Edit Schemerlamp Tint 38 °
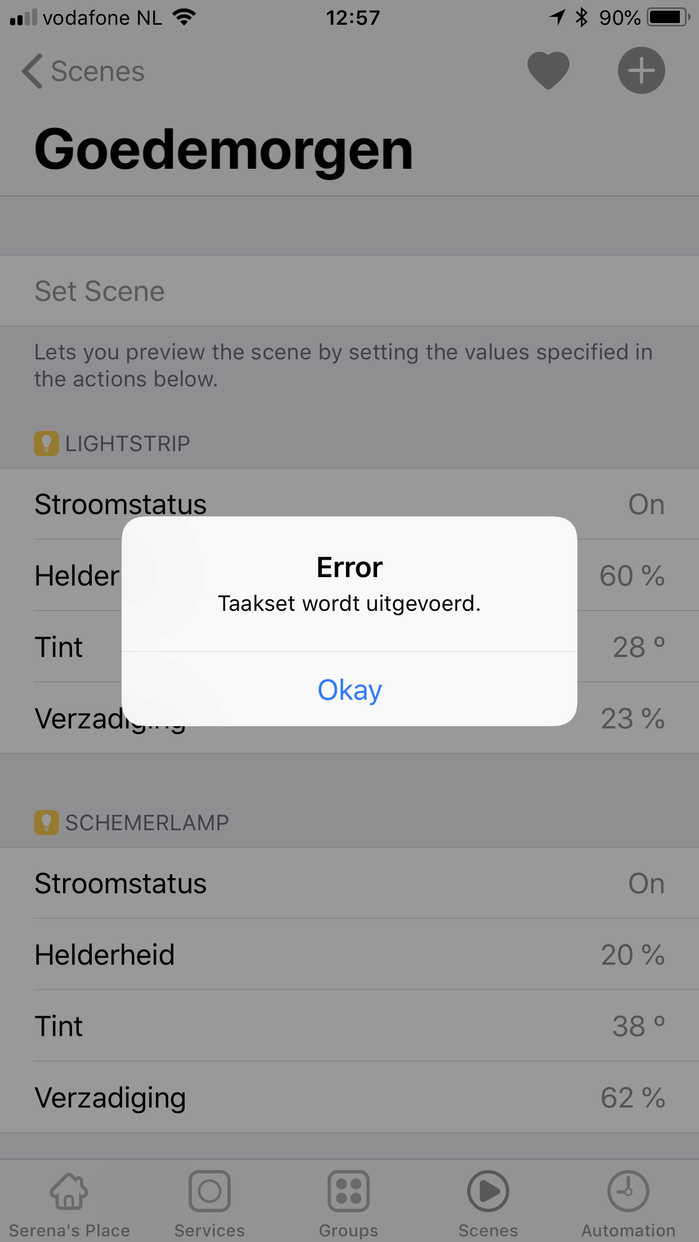Viewport: 699px width, 1242px height. click(x=349, y=1026)
